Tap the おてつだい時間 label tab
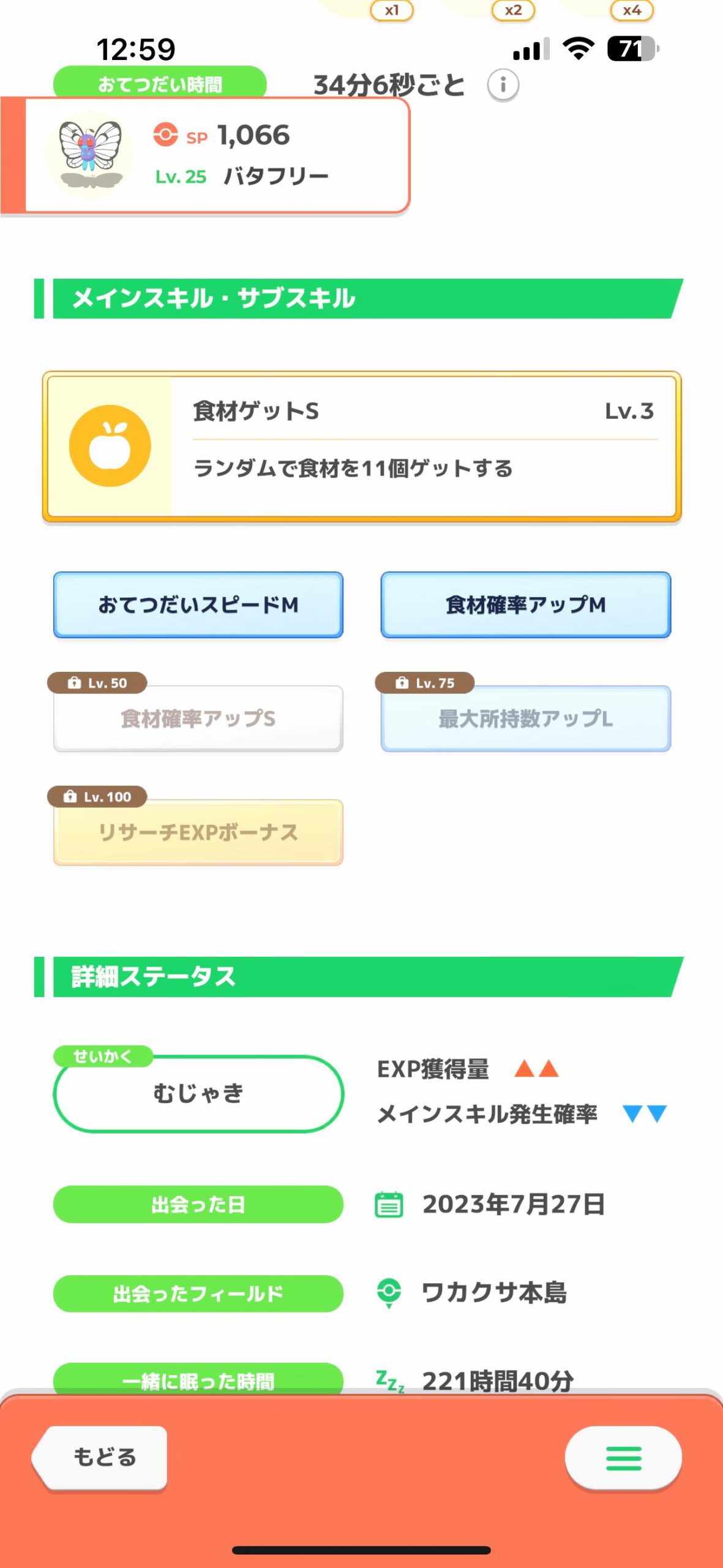 coord(160,83)
